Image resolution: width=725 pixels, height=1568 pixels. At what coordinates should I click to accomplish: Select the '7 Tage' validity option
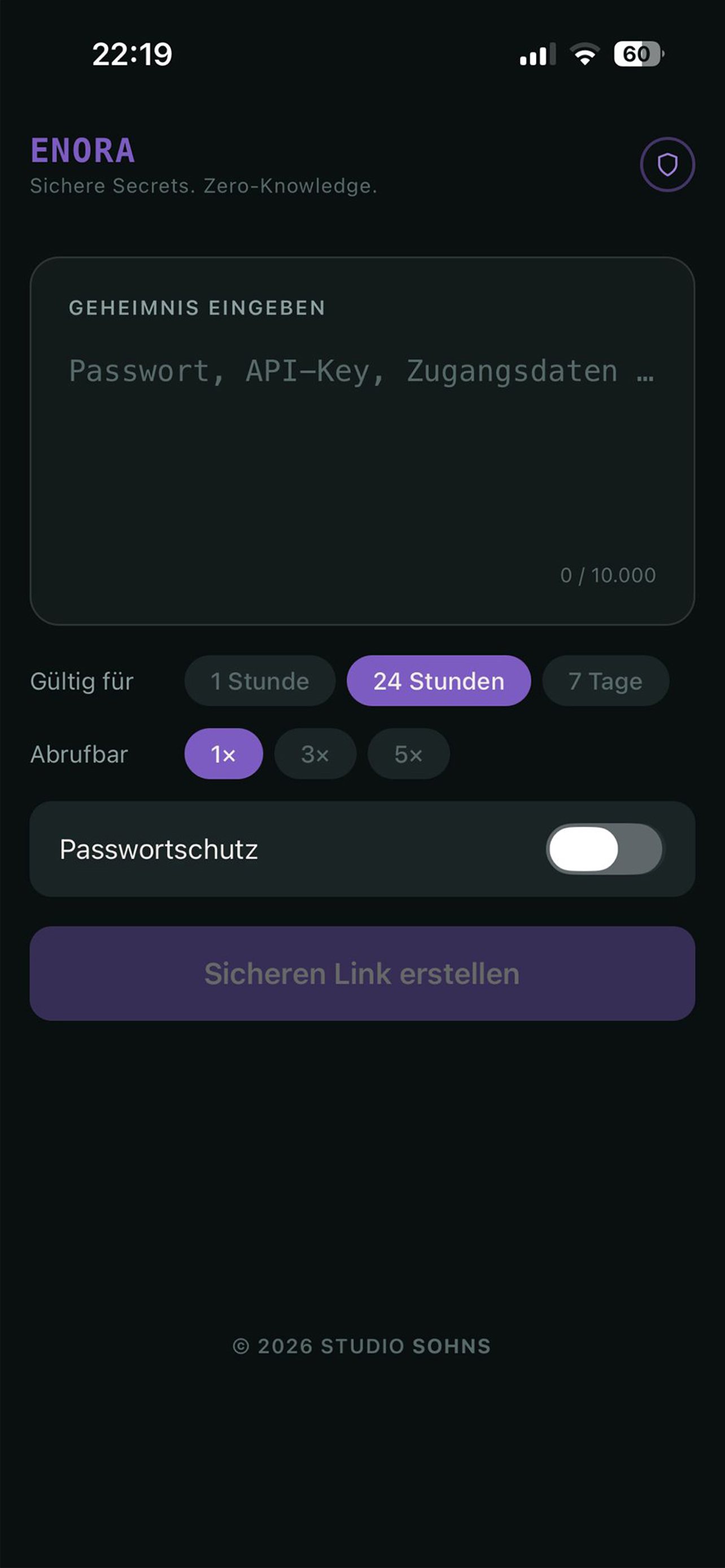[x=605, y=681]
